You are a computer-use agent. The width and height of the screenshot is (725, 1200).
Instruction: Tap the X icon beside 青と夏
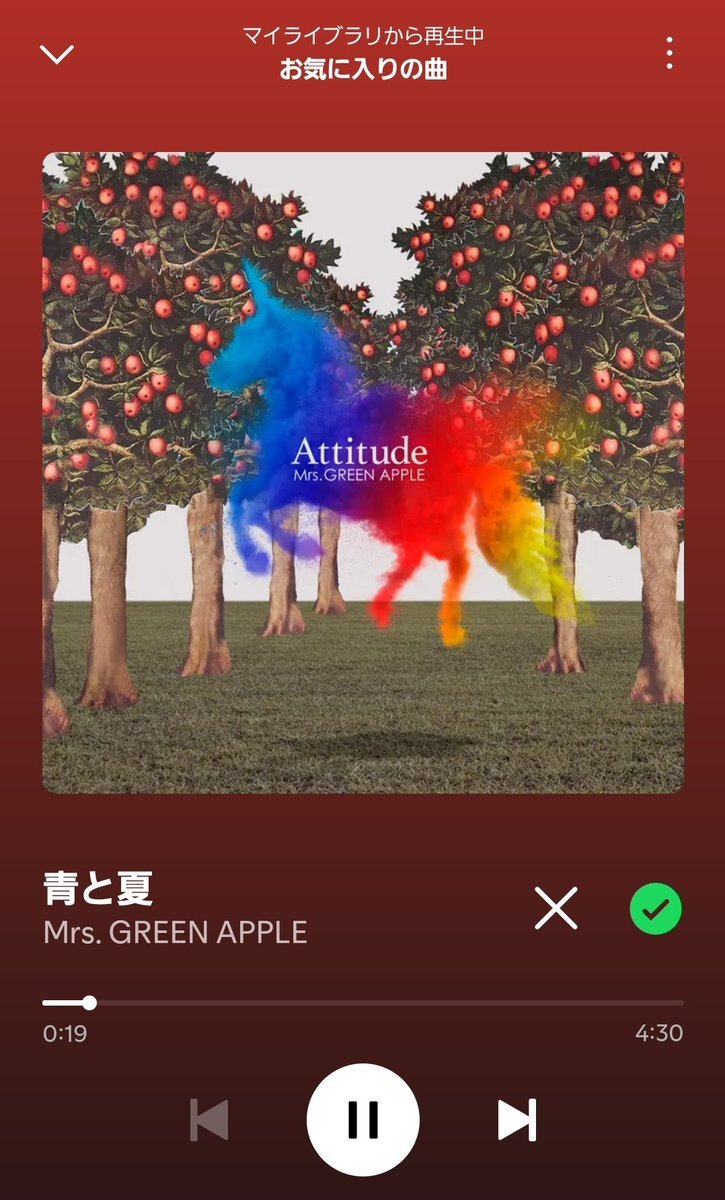[x=556, y=909]
